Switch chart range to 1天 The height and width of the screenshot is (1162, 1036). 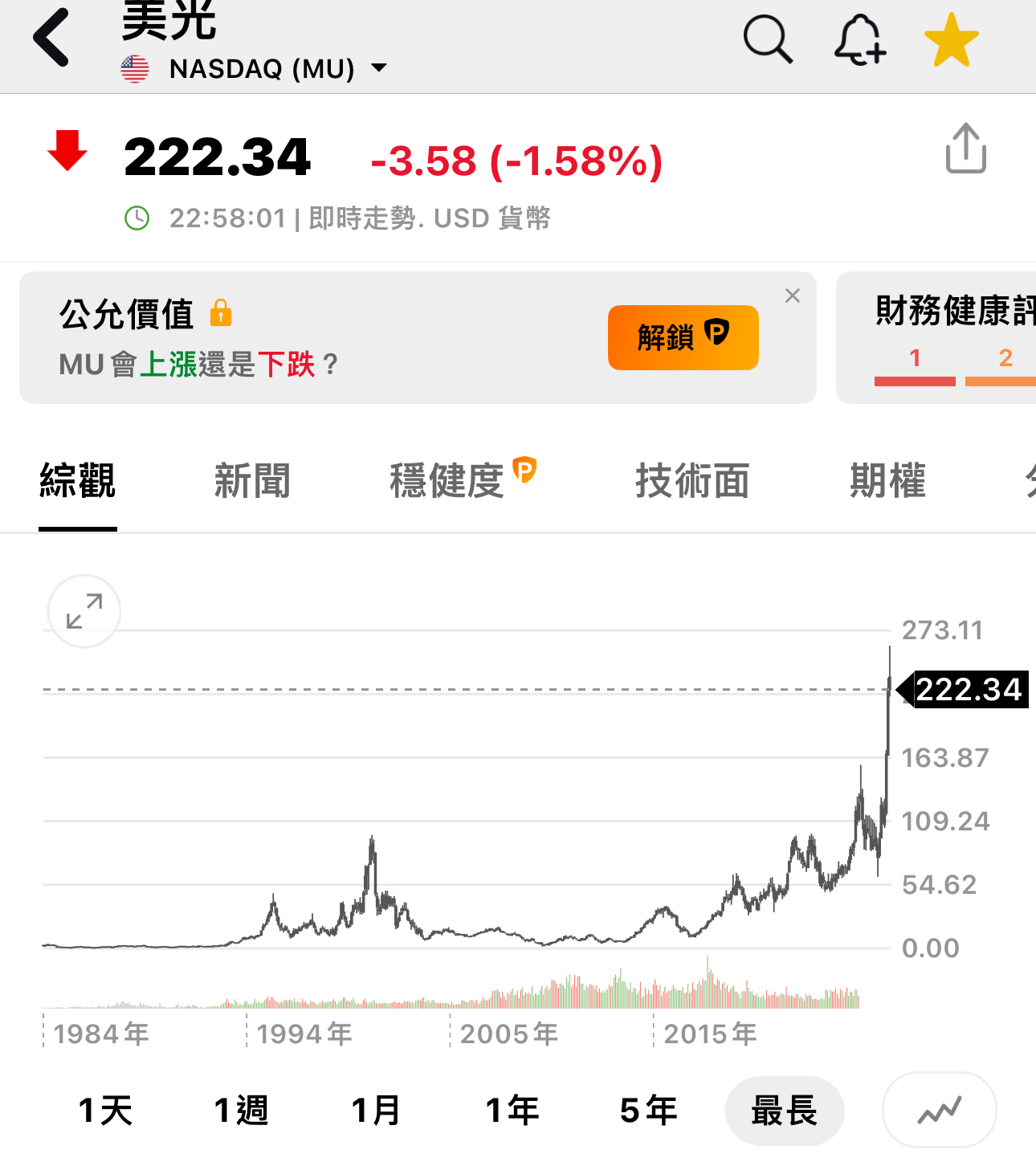(x=103, y=1111)
